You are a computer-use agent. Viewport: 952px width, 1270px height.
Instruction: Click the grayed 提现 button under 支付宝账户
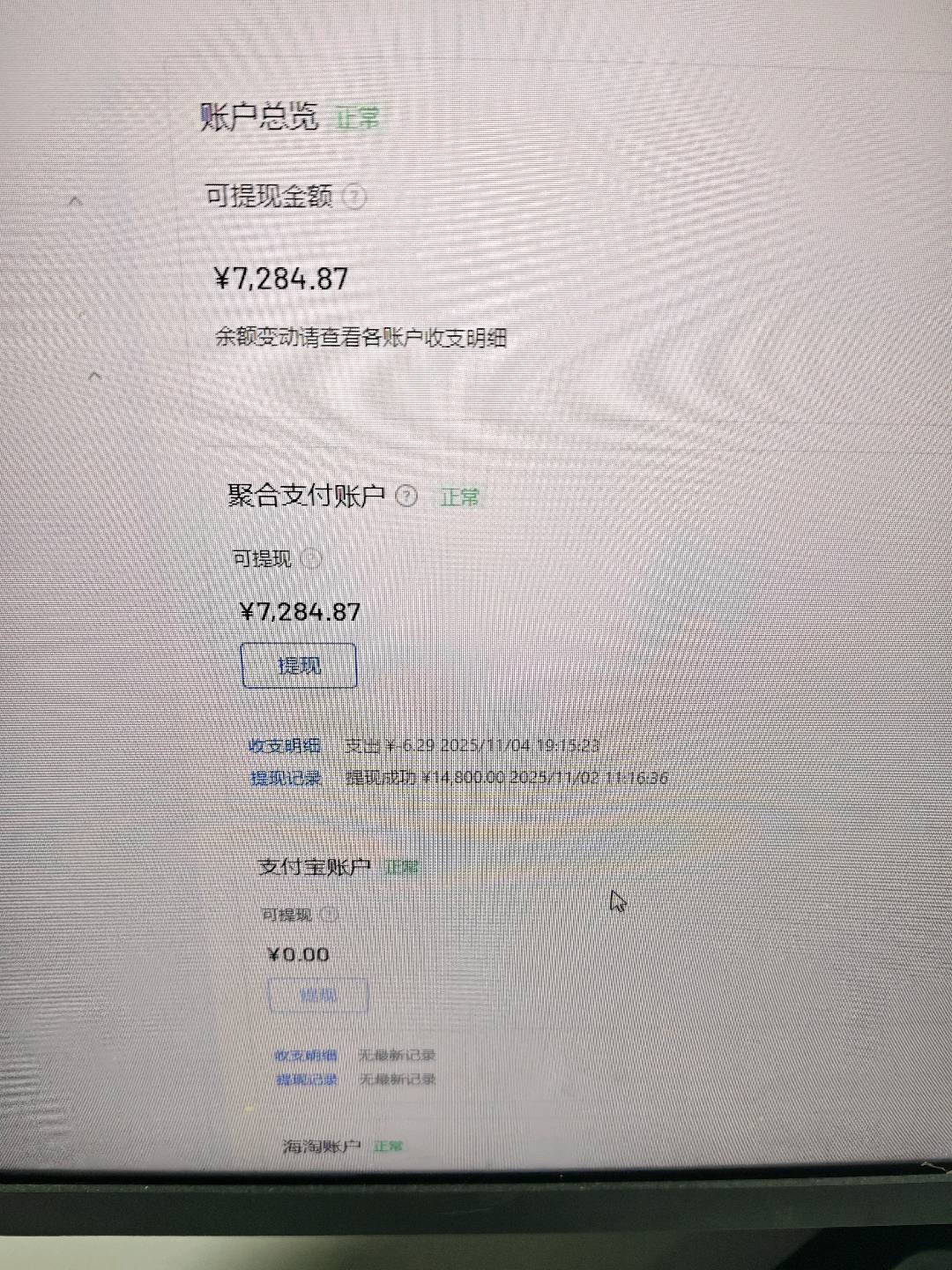(x=318, y=993)
